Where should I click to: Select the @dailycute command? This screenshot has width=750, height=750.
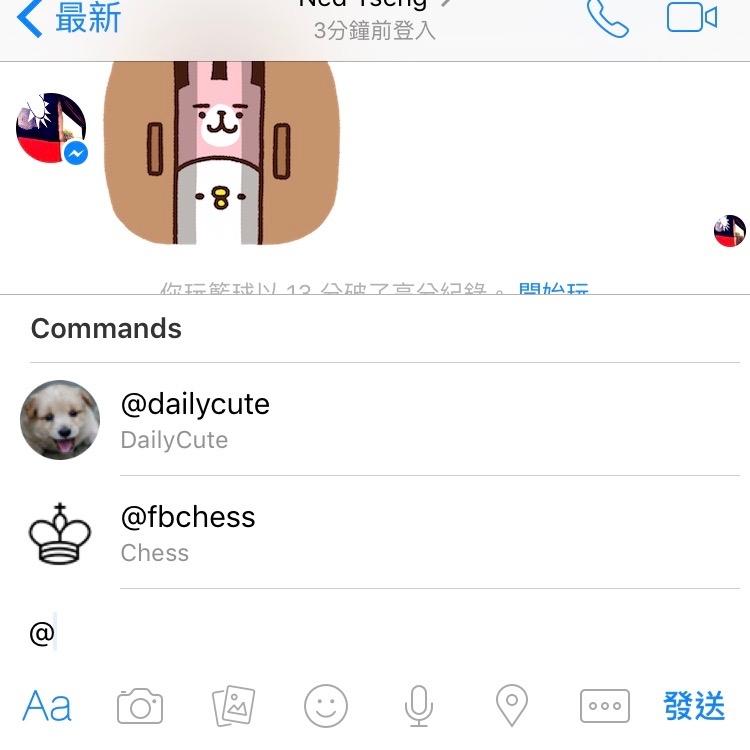(385, 420)
